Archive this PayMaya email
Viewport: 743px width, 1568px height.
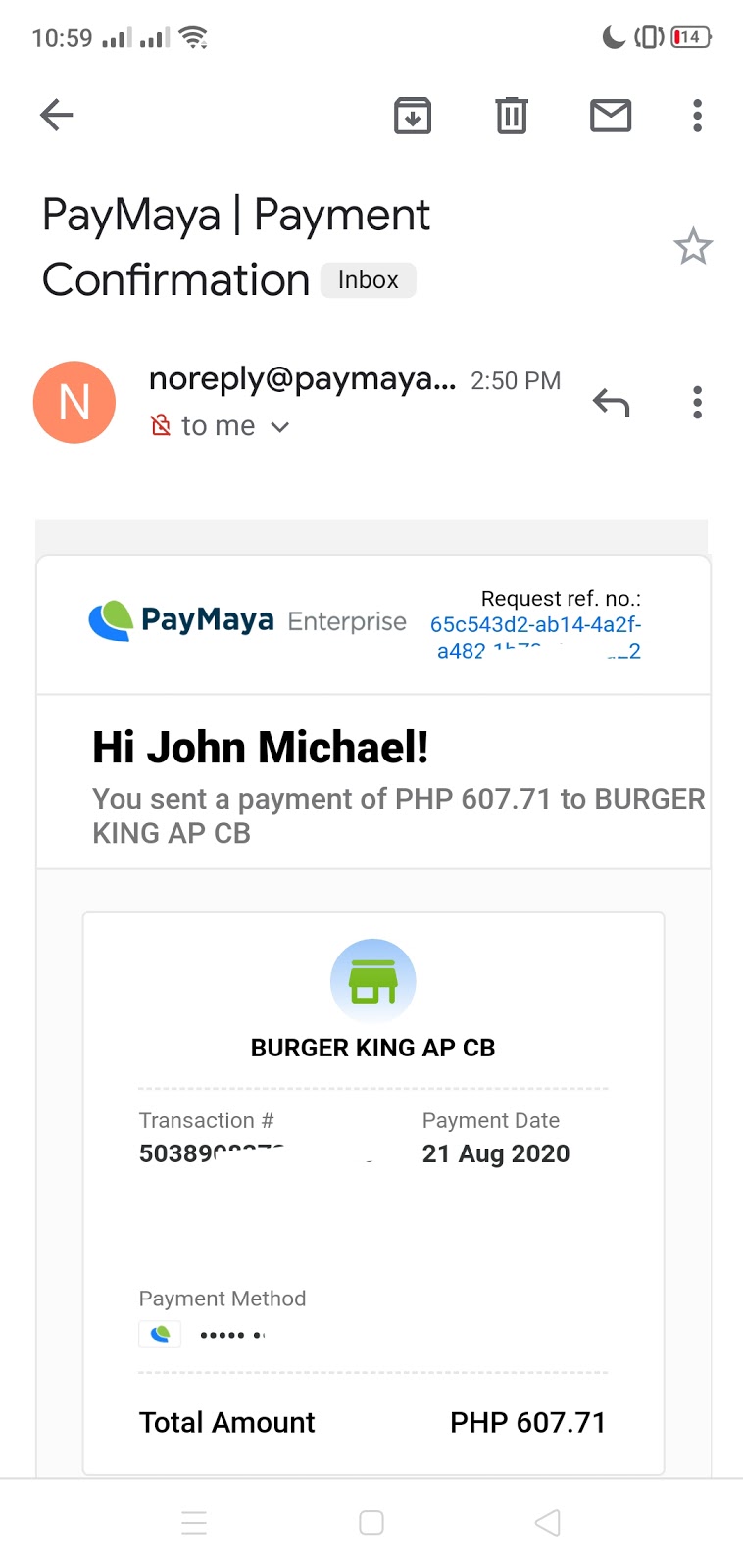coord(413,116)
